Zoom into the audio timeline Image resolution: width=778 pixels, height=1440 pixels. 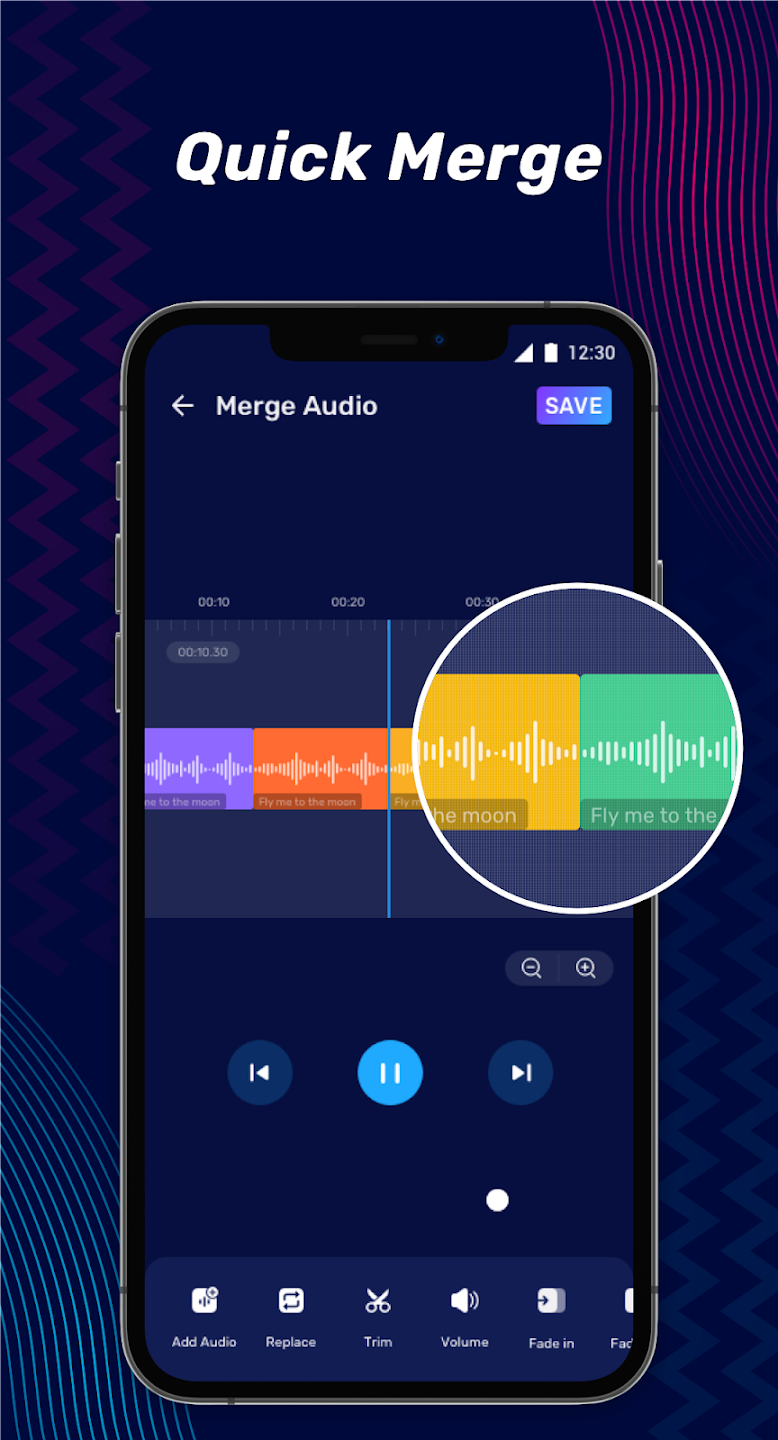point(587,967)
